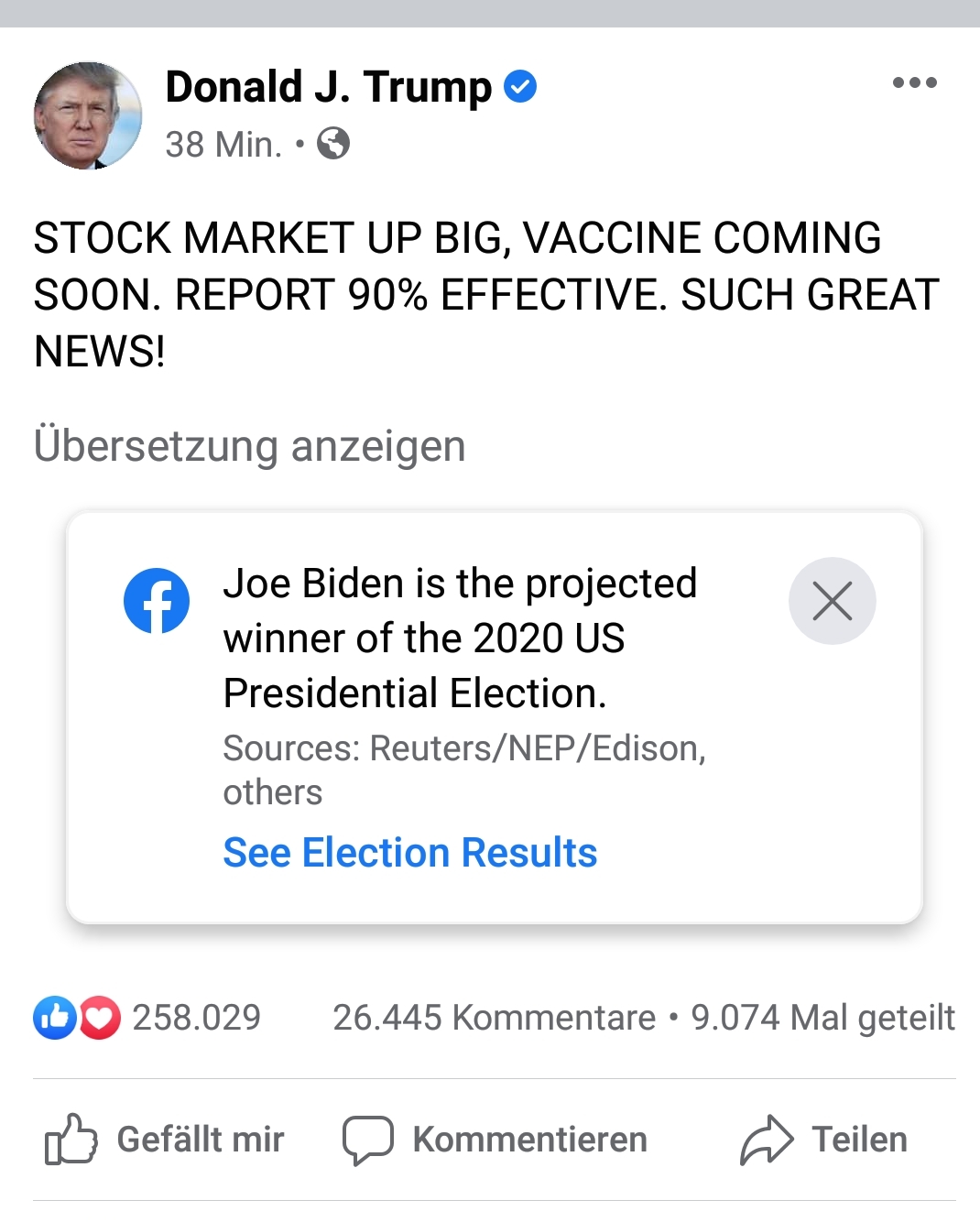The width and height of the screenshot is (980, 1222).
Task: Dismiss the election info card
Action: pos(832,601)
